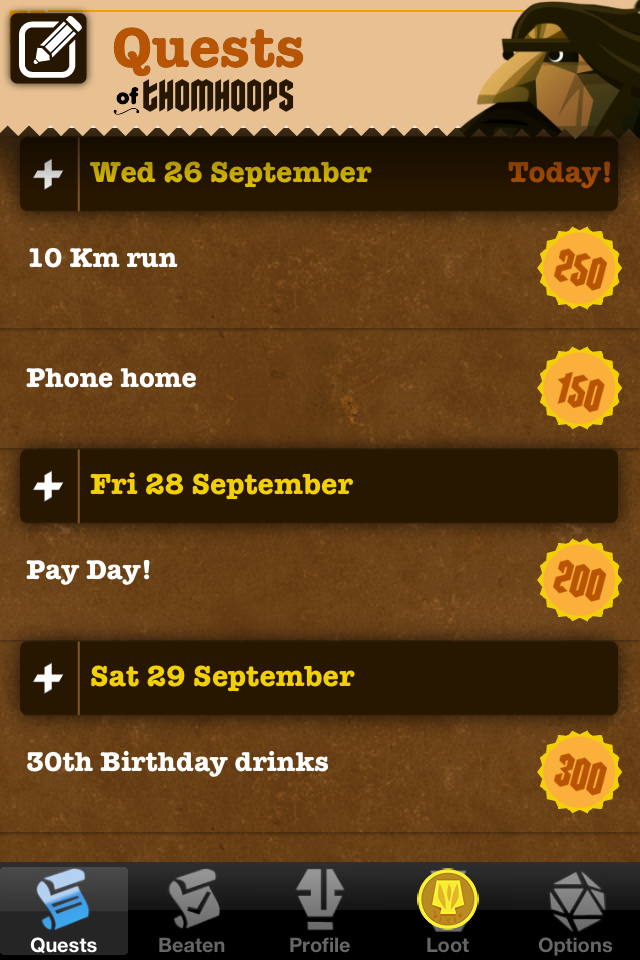Add a quest to Fri 28 September

[48, 486]
